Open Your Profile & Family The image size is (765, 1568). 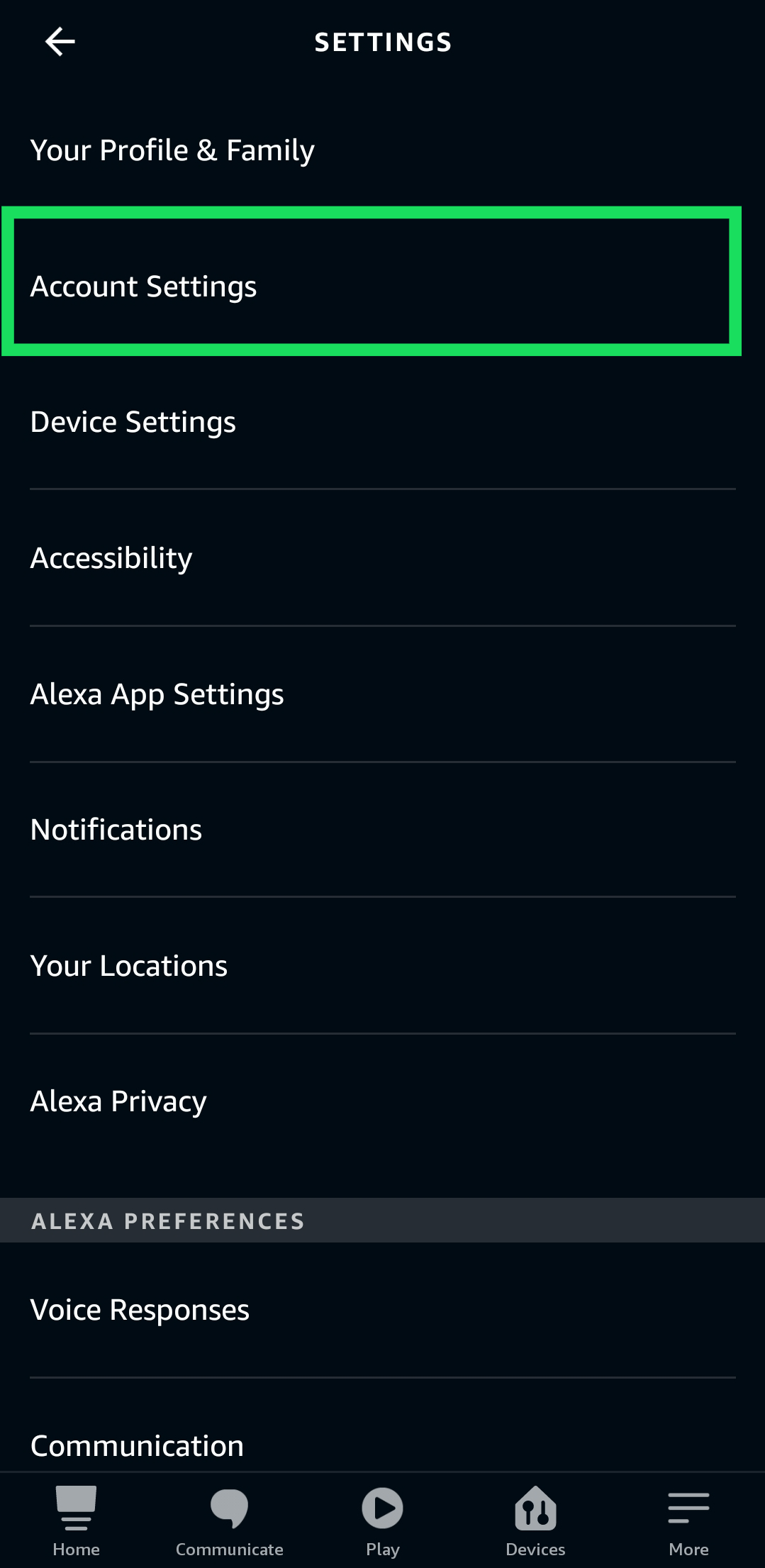click(x=173, y=150)
